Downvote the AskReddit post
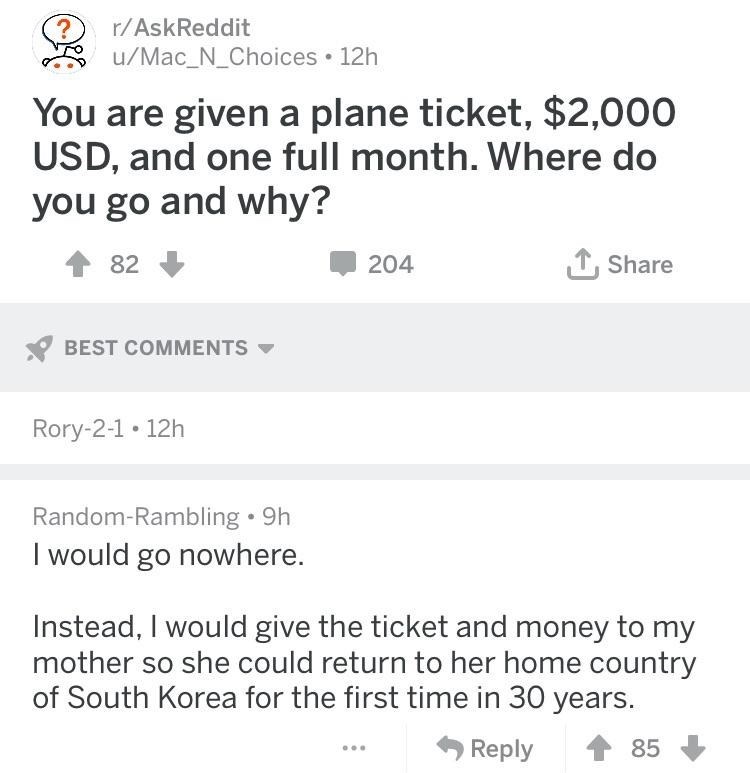750x773 pixels. coord(172,264)
